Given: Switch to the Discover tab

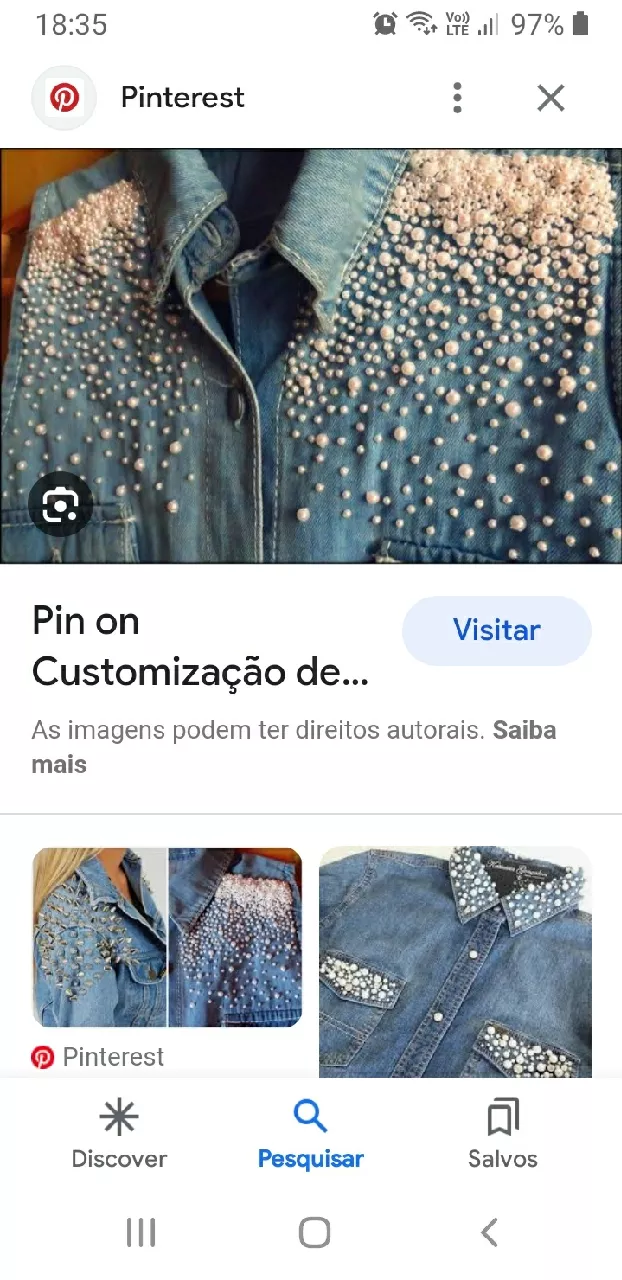Looking at the screenshot, I should pos(119,1134).
